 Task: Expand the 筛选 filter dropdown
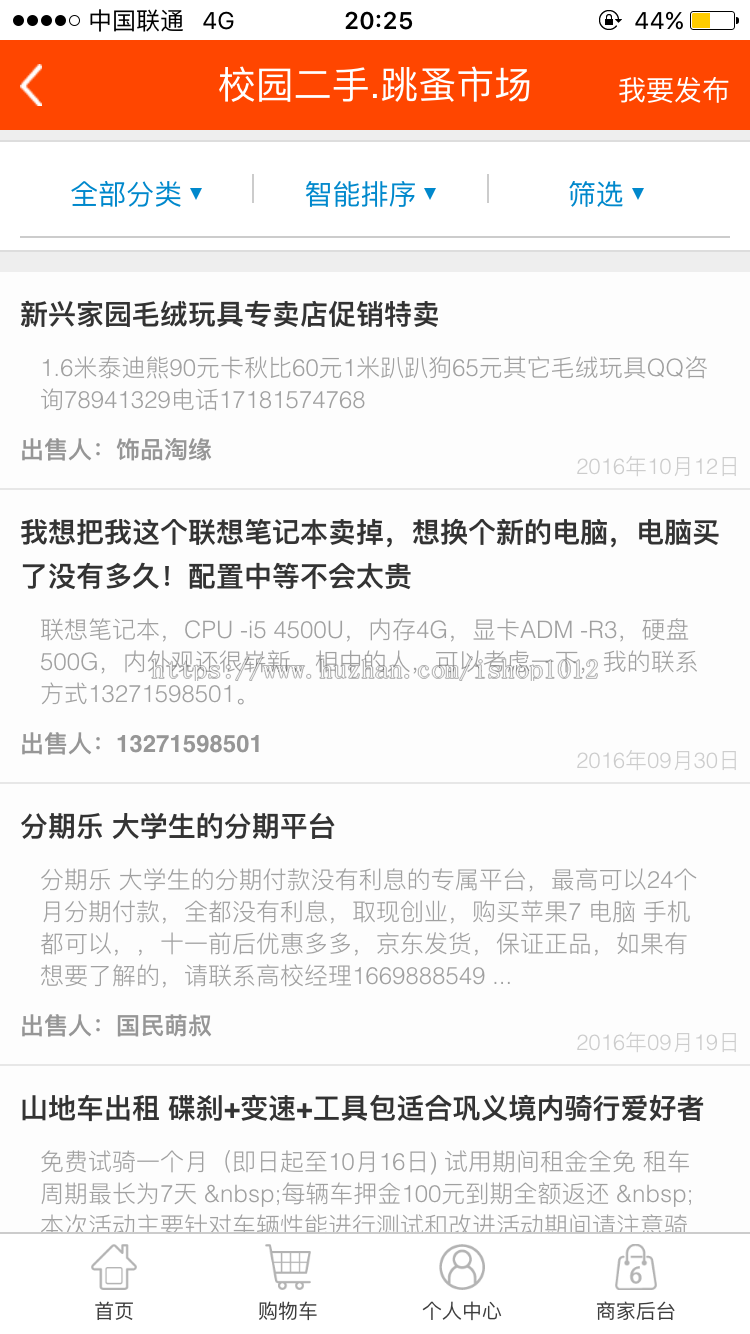pyautogui.click(x=607, y=194)
